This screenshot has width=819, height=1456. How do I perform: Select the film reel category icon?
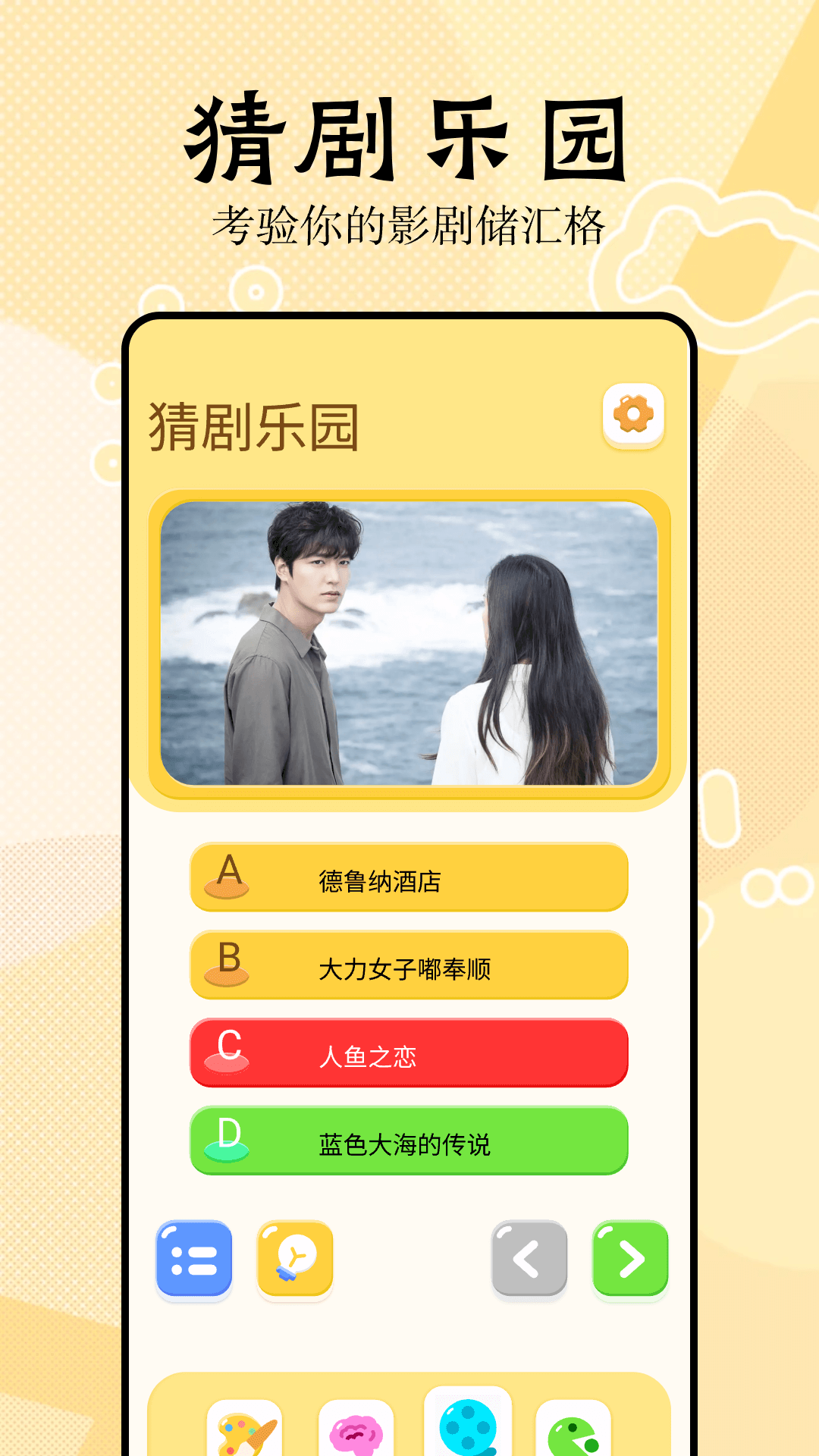(x=468, y=1429)
